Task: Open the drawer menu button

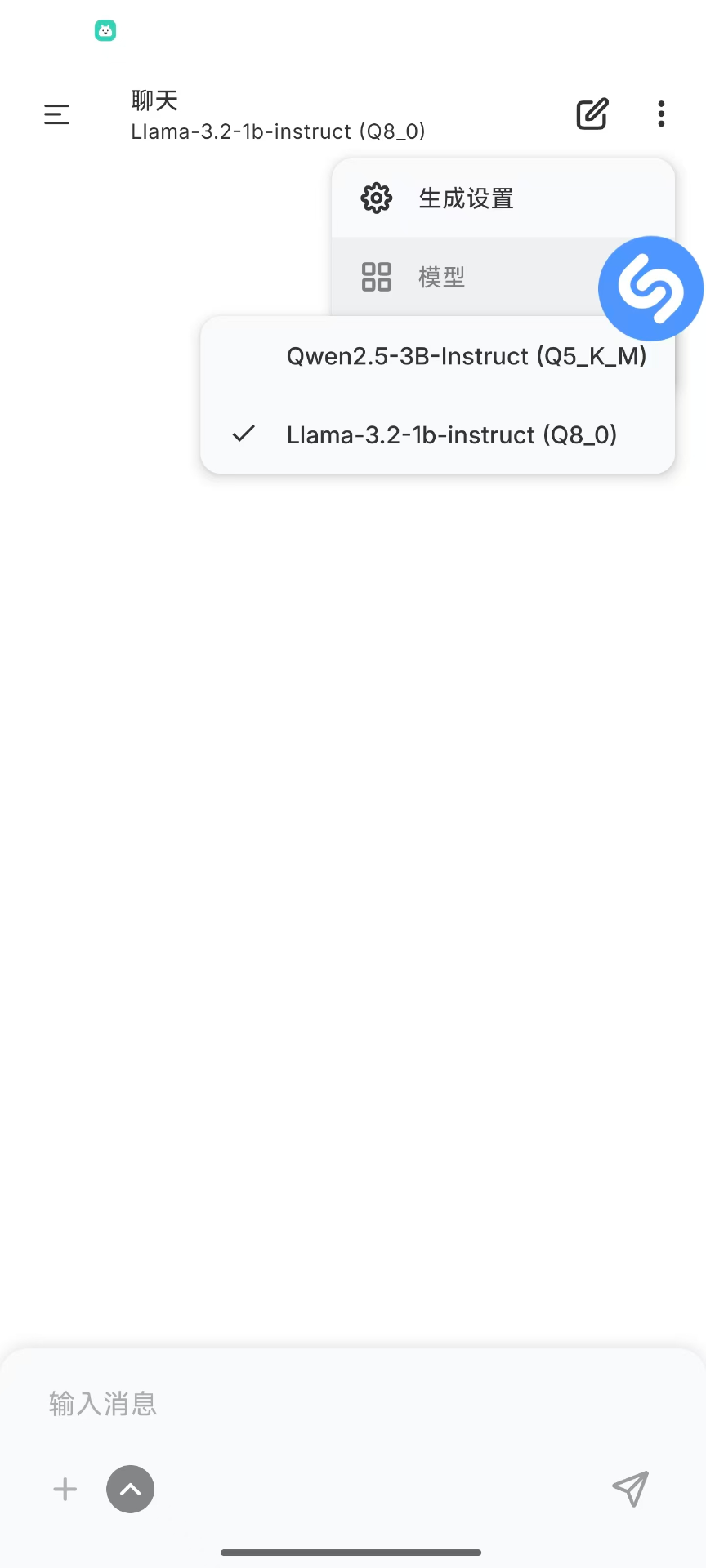Action: coord(56,114)
